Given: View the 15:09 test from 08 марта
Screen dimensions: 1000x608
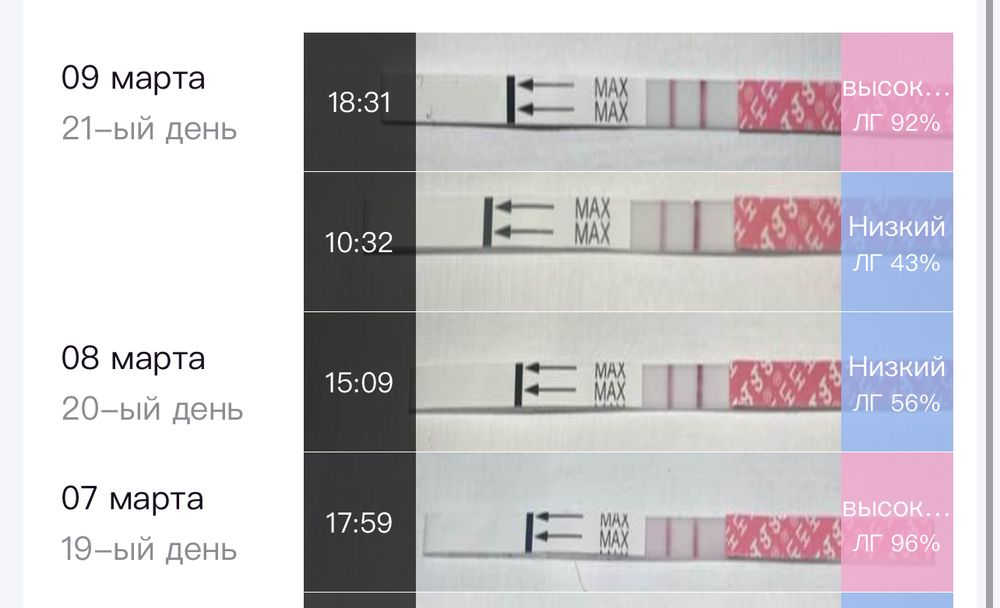Looking at the screenshot, I should (x=627, y=382).
